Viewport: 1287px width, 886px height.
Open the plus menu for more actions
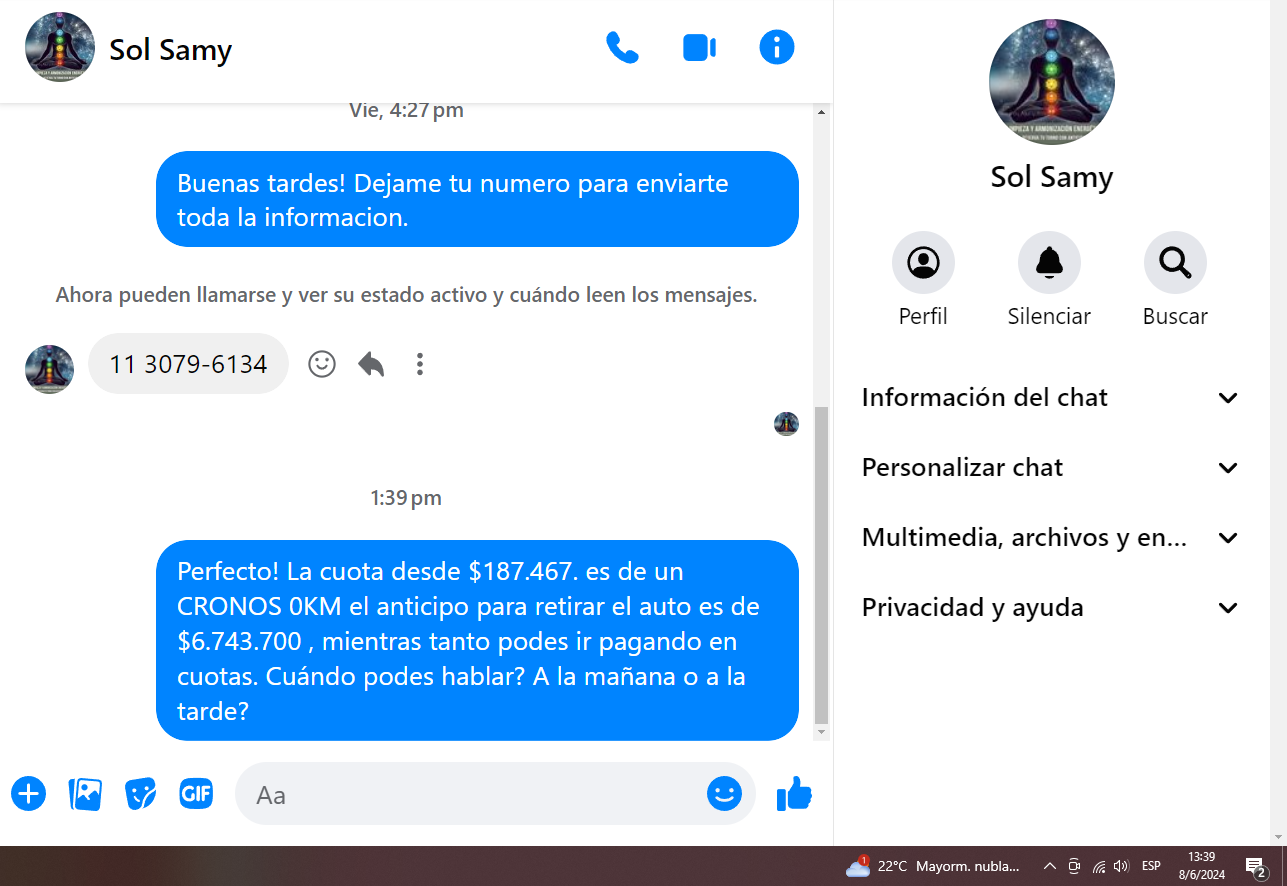(29, 794)
